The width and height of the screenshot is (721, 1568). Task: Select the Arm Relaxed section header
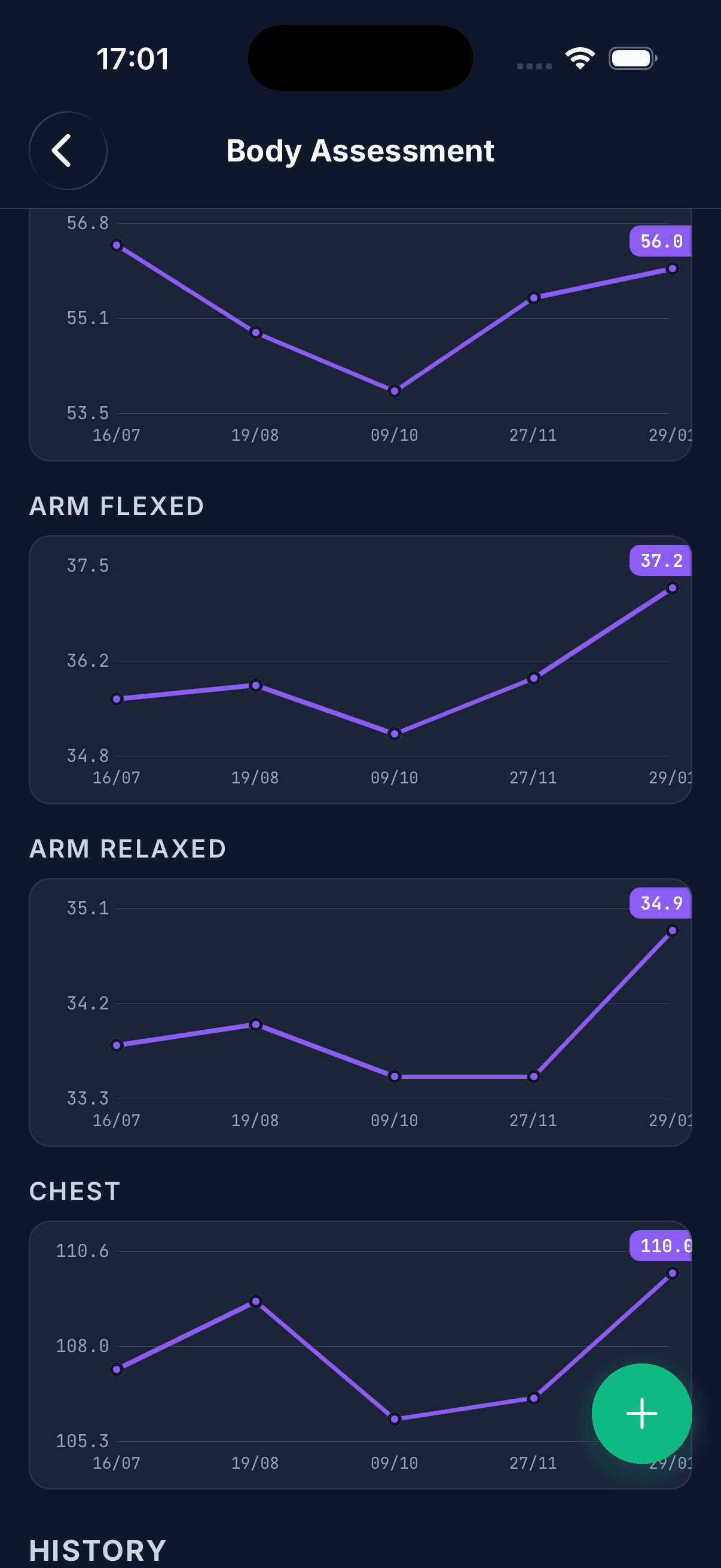(127, 847)
